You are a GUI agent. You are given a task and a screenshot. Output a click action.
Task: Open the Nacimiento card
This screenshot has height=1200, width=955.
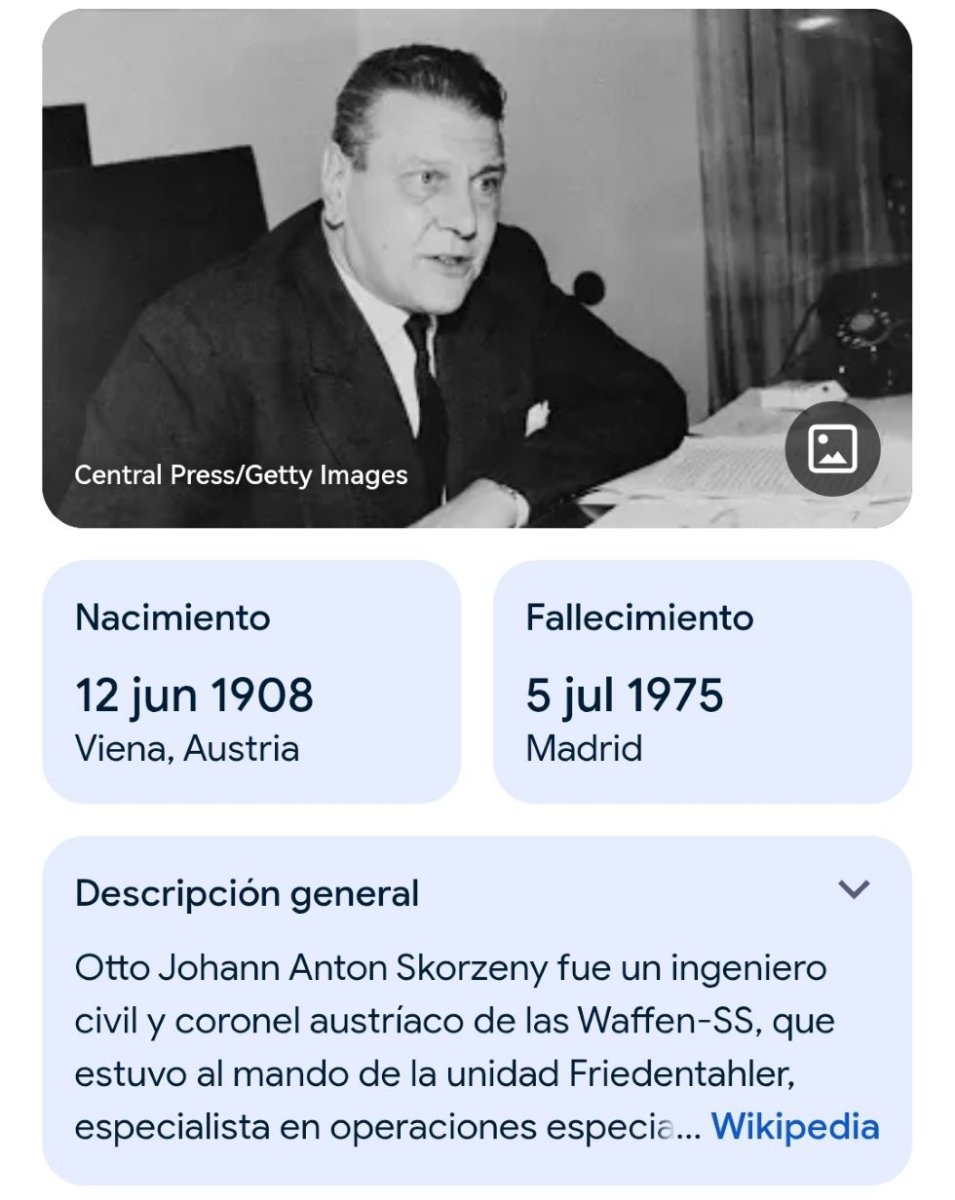pyautogui.click(x=251, y=681)
